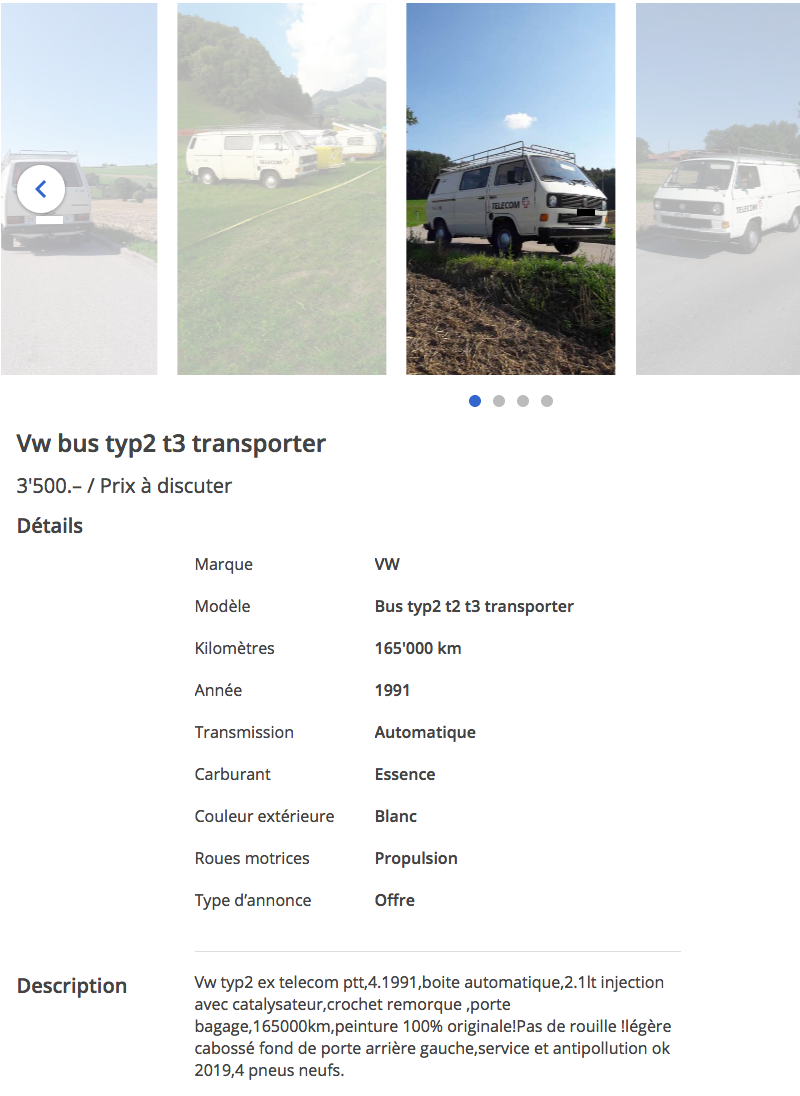Open the faded photo of vans in the field

(x=281, y=190)
